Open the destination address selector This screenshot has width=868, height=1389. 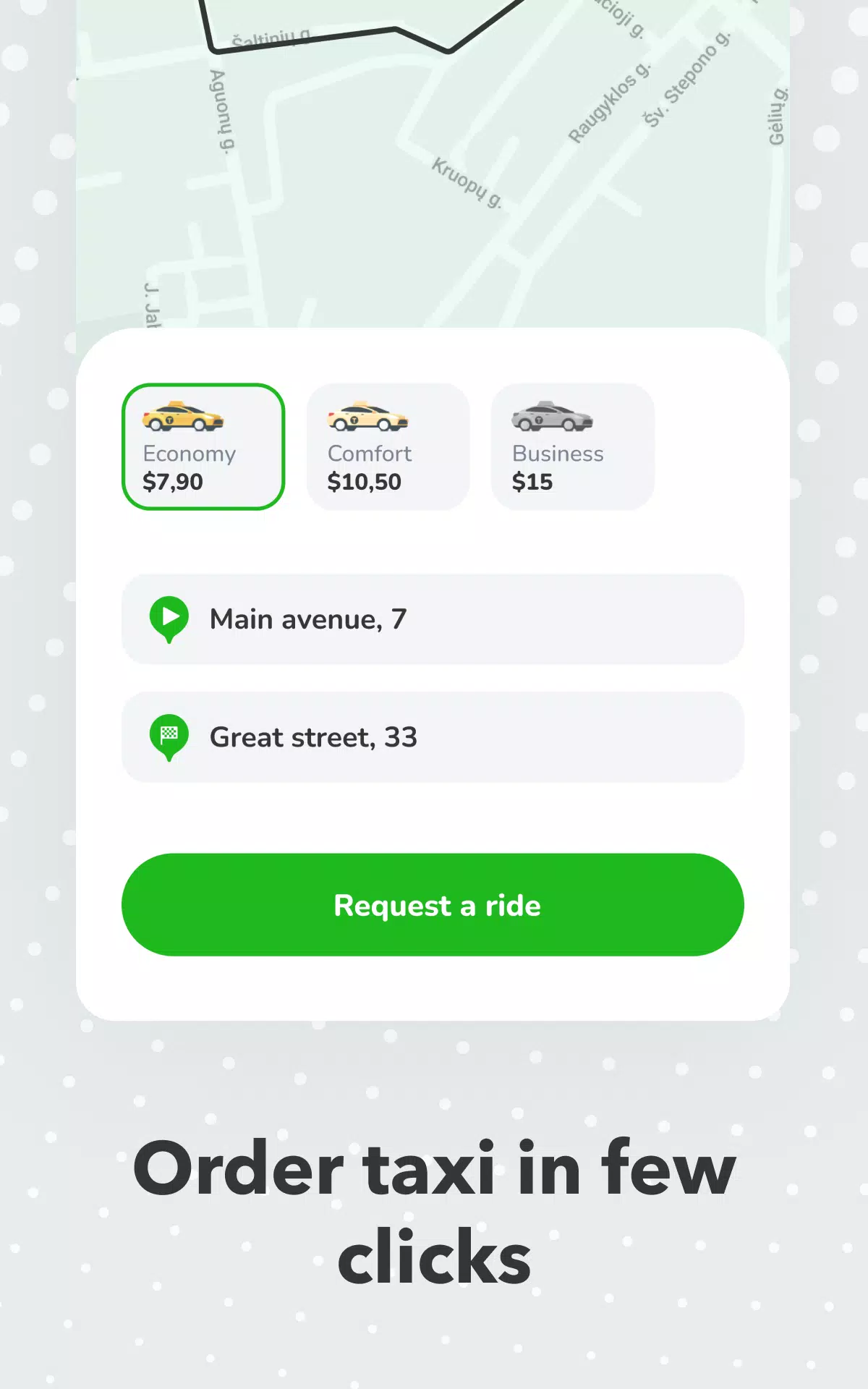click(433, 736)
